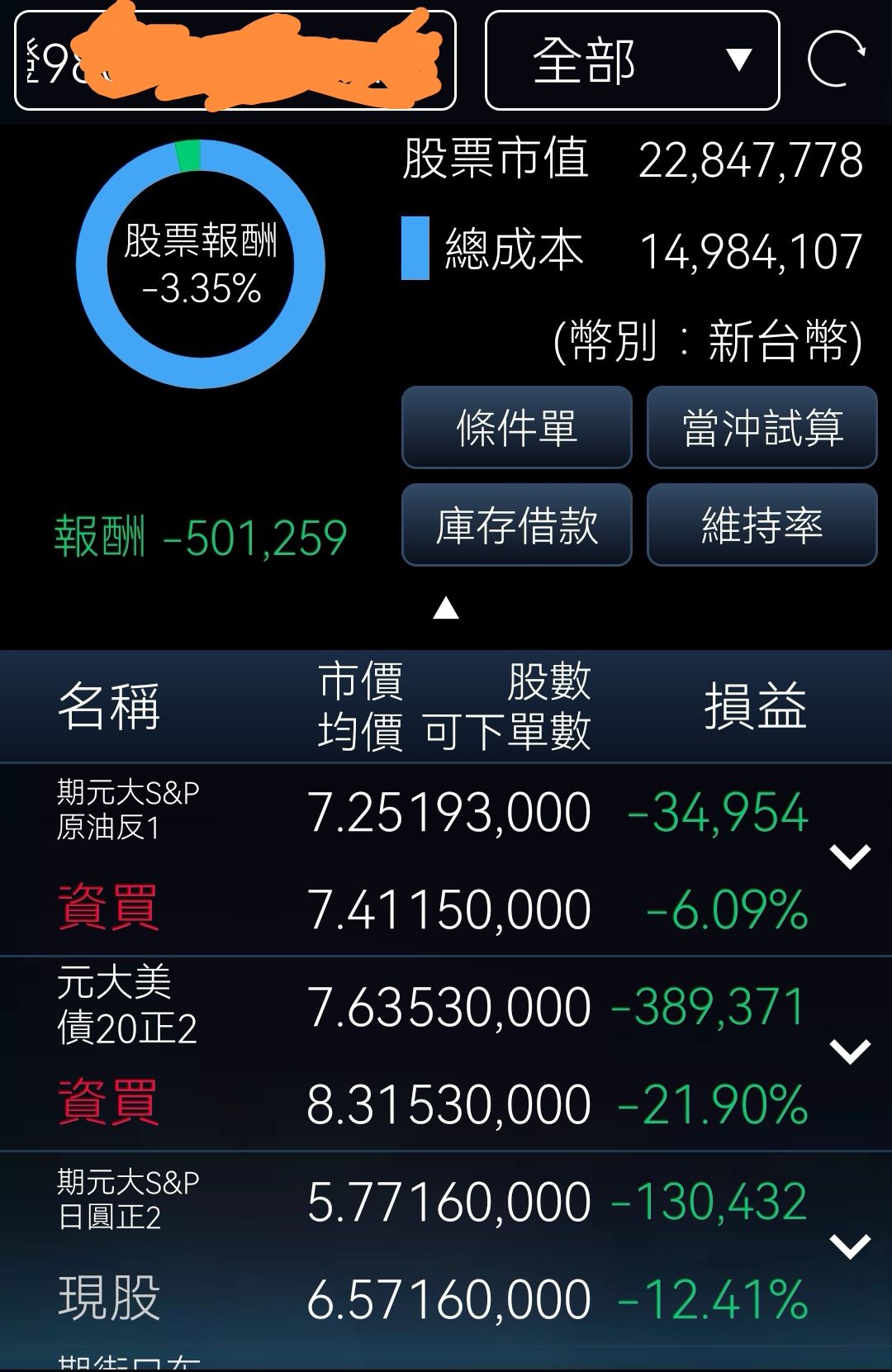The width and height of the screenshot is (892, 1372).
Task: Open the account selector dropdown
Action: (235, 60)
